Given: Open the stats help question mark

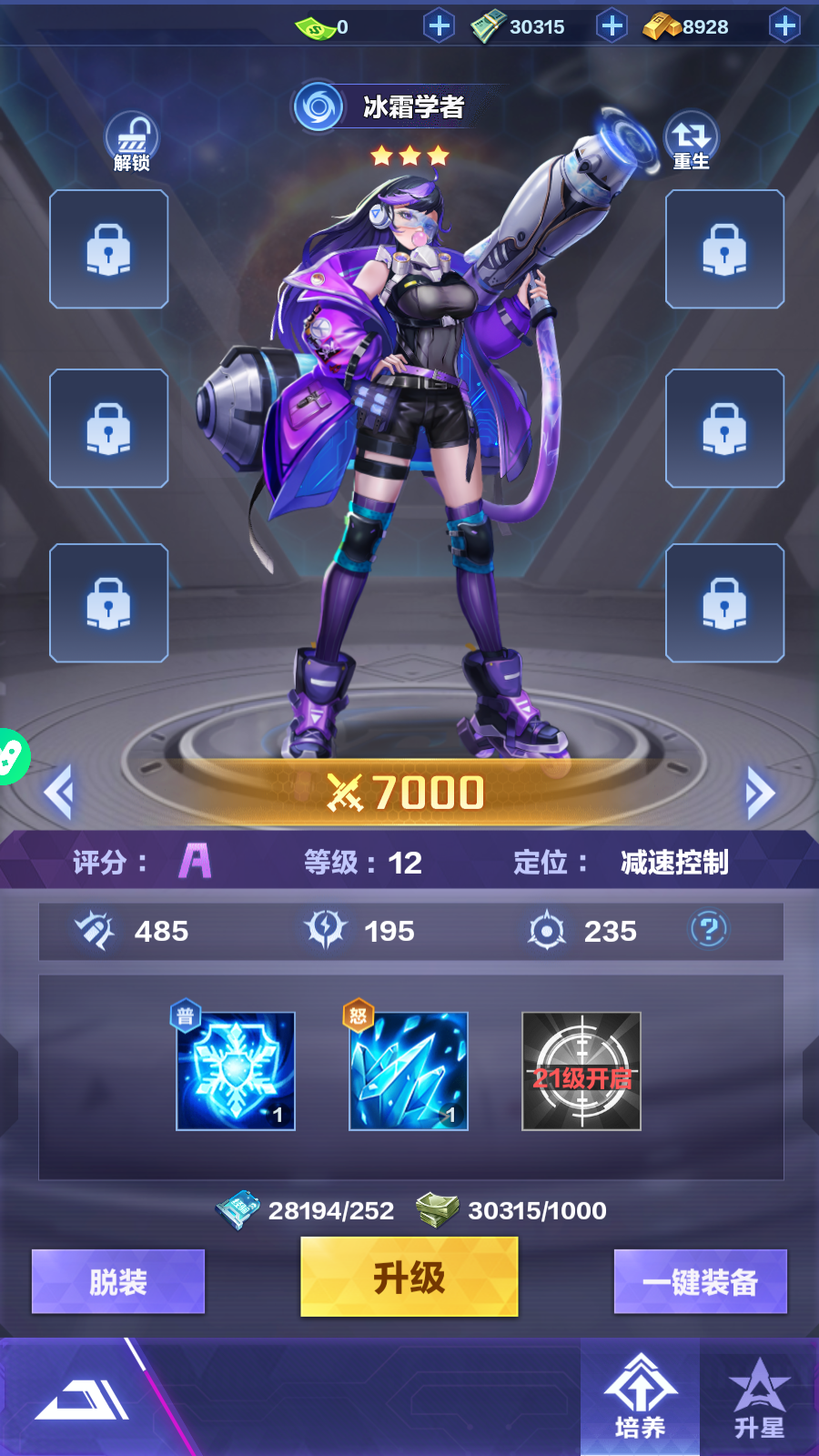Looking at the screenshot, I should (x=708, y=930).
